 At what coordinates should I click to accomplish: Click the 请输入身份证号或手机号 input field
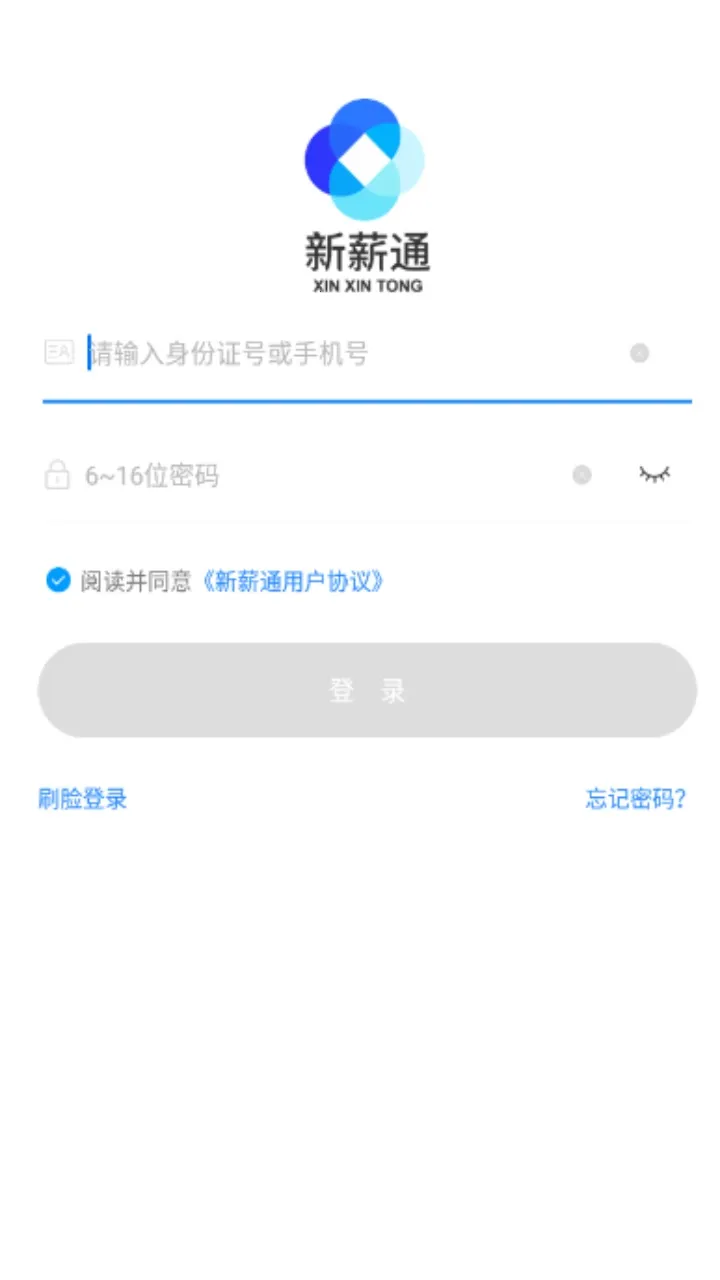point(300,353)
